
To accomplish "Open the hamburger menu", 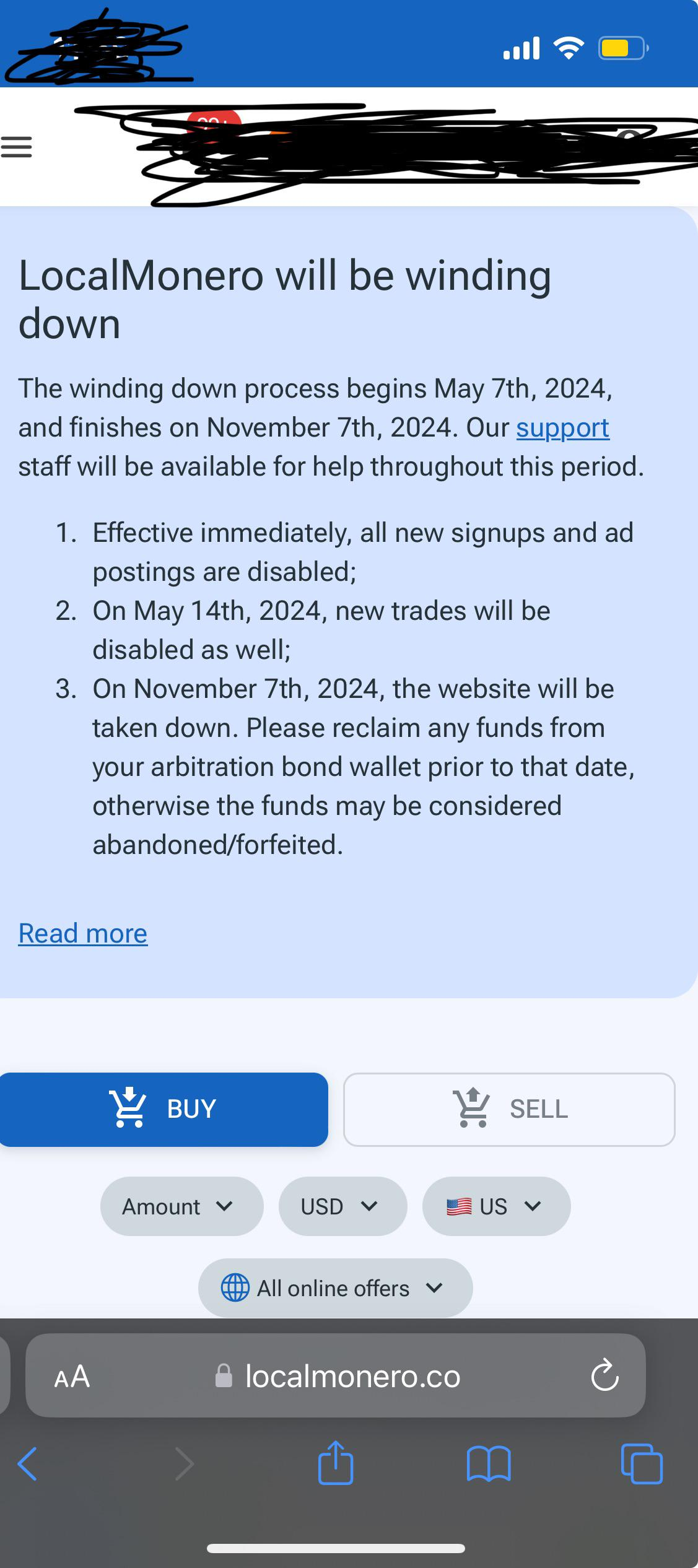I will pos(16,147).
